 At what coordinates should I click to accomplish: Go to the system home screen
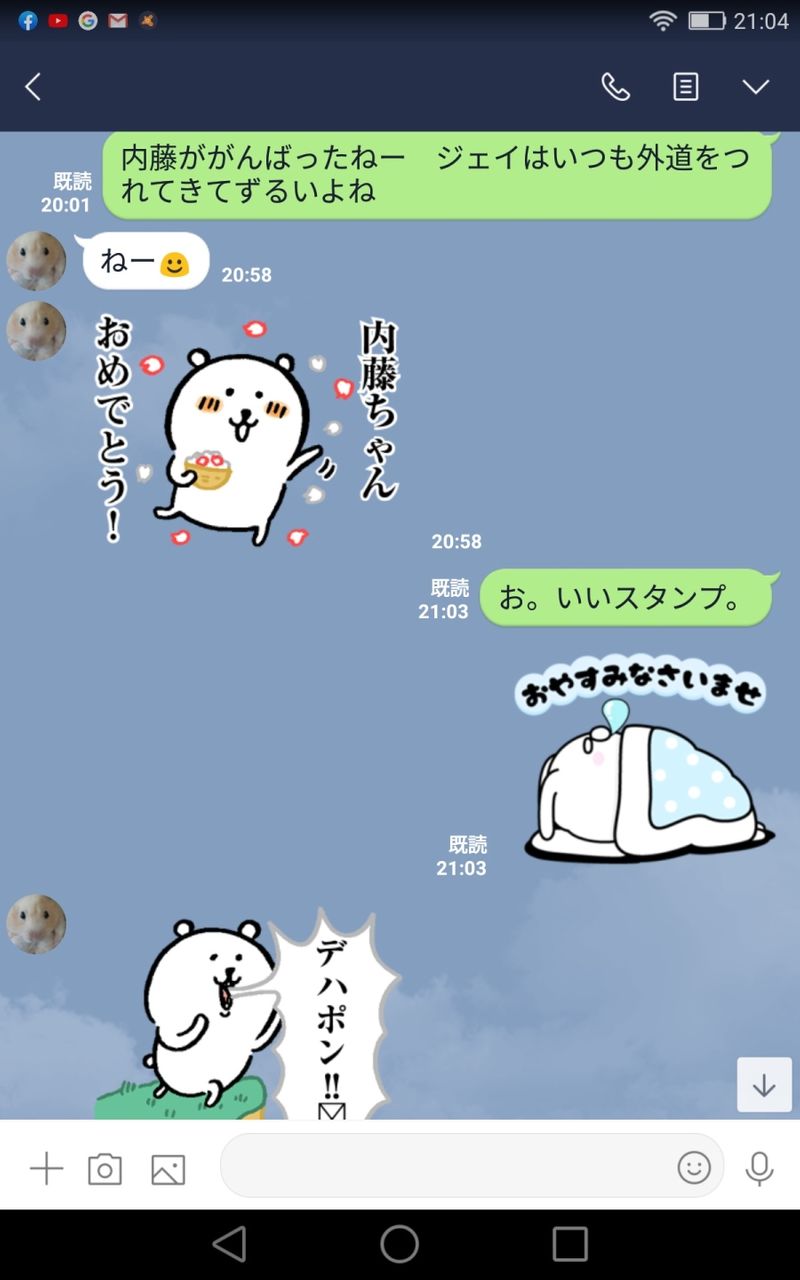(399, 1244)
